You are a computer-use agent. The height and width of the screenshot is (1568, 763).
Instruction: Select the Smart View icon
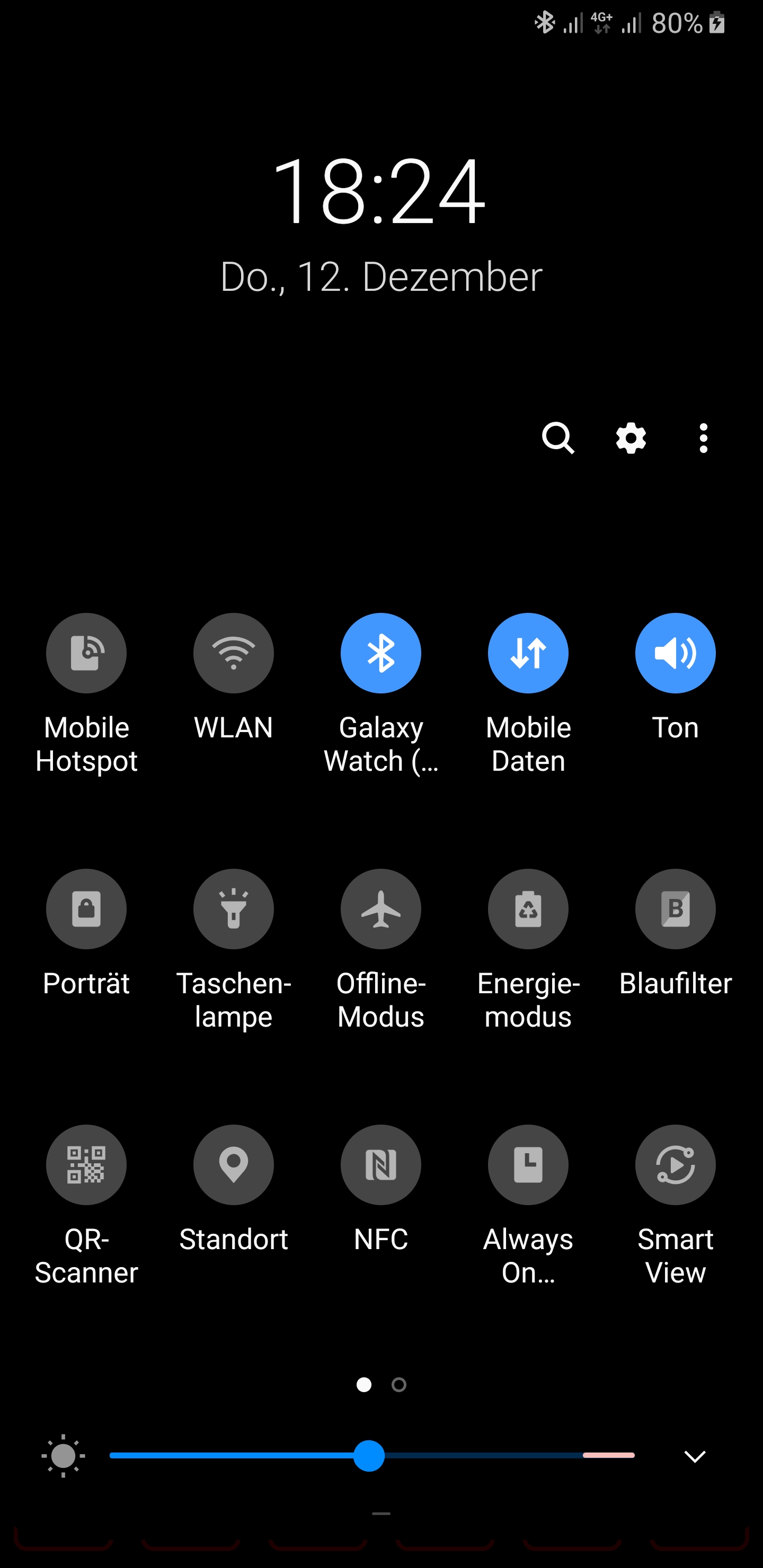[676, 1164]
